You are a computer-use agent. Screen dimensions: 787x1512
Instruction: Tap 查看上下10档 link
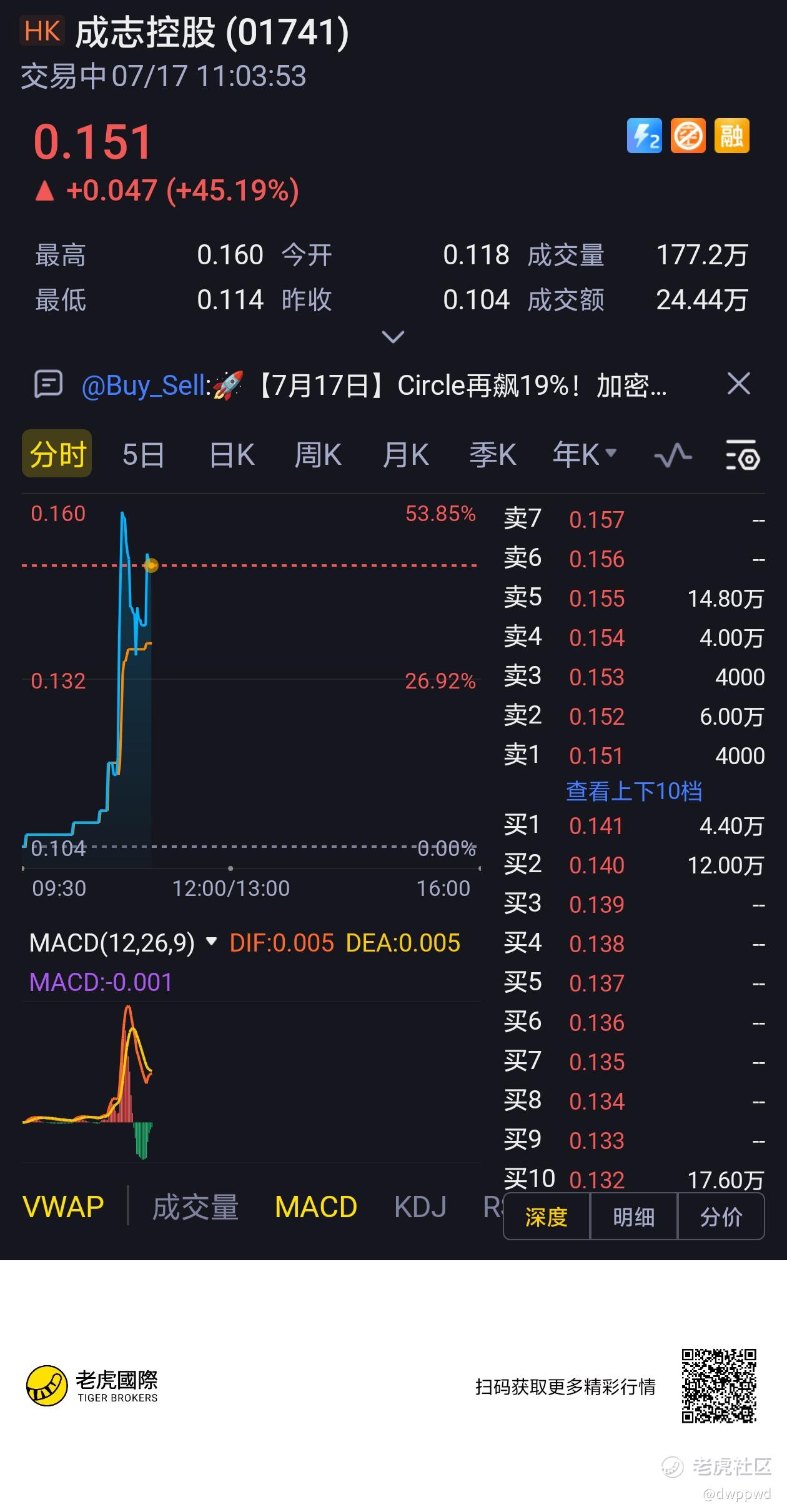634,791
